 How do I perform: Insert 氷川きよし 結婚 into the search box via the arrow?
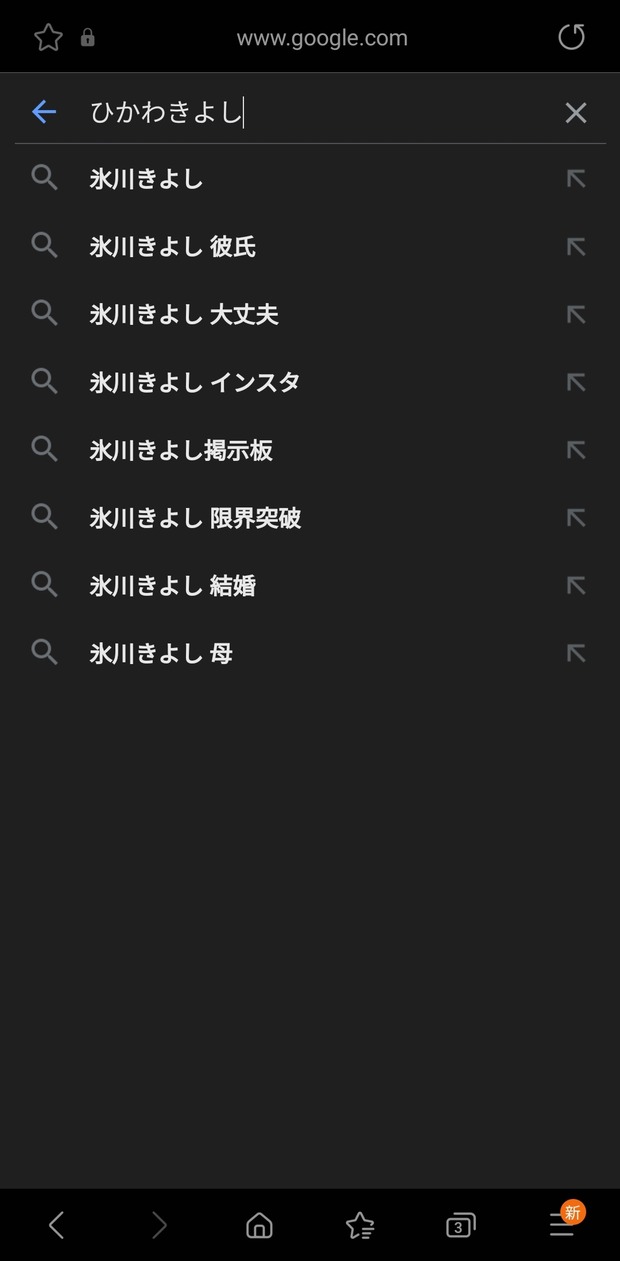coord(576,585)
